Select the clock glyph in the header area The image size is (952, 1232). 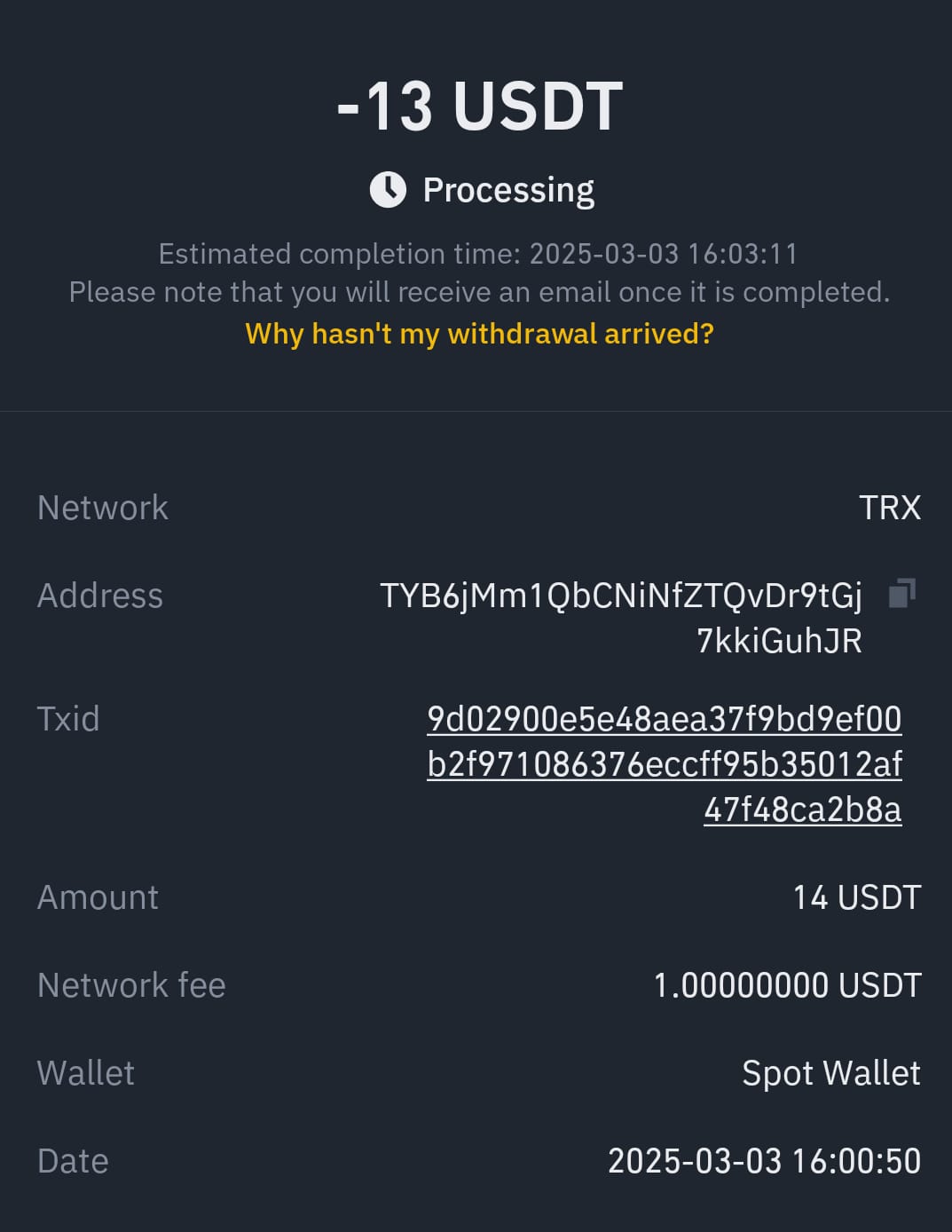(388, 188)
